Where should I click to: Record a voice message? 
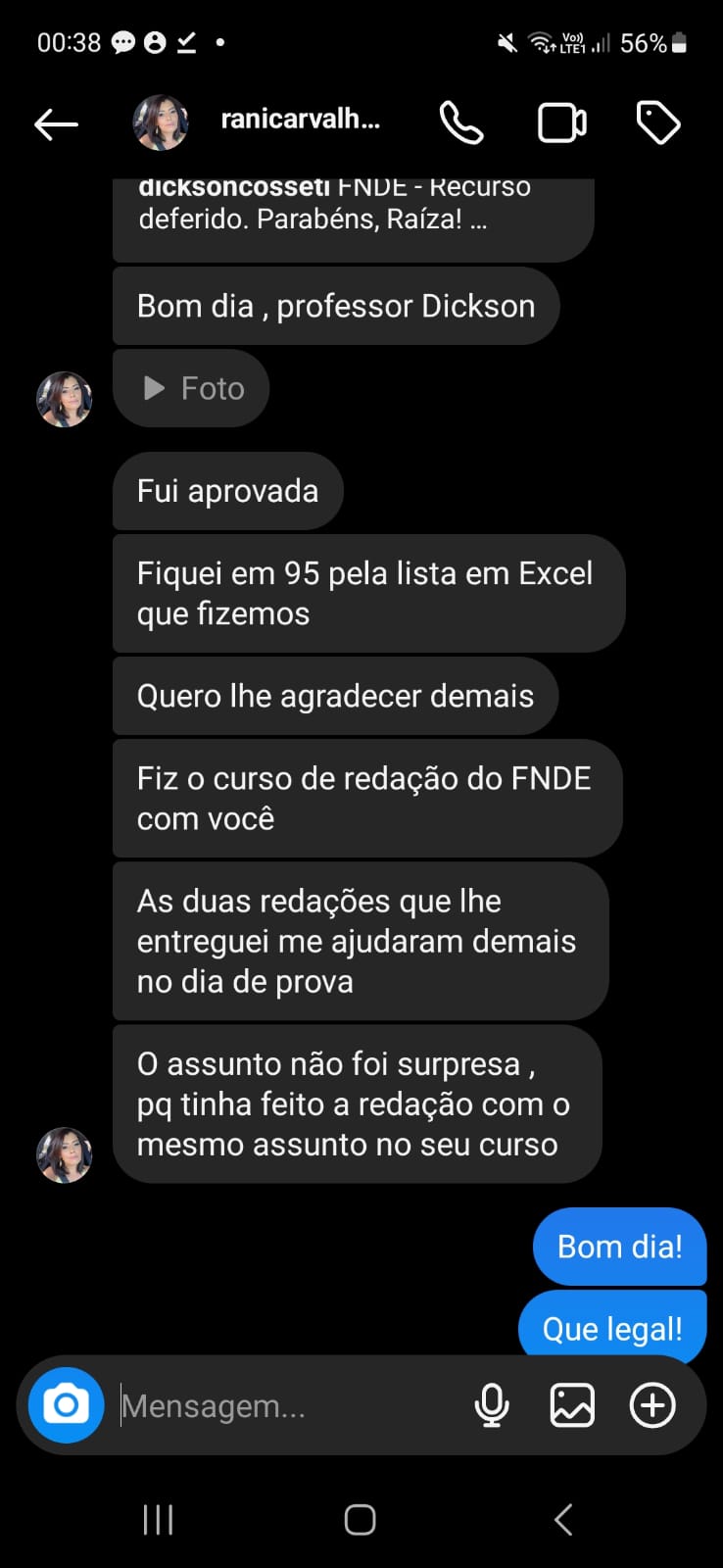pos(492,1405)
